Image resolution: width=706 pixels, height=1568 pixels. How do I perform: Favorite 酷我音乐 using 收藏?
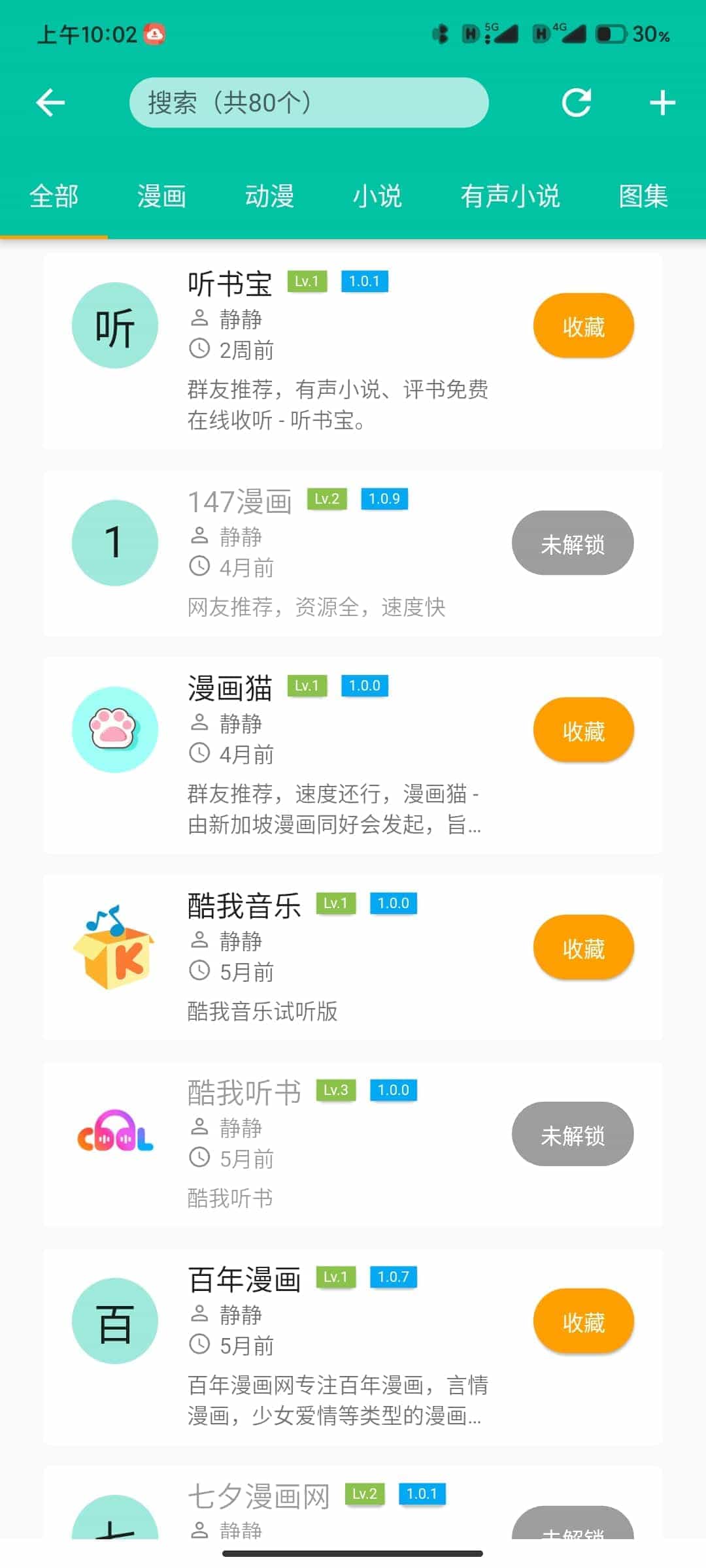pyautogui.click(x=583, y=947)
